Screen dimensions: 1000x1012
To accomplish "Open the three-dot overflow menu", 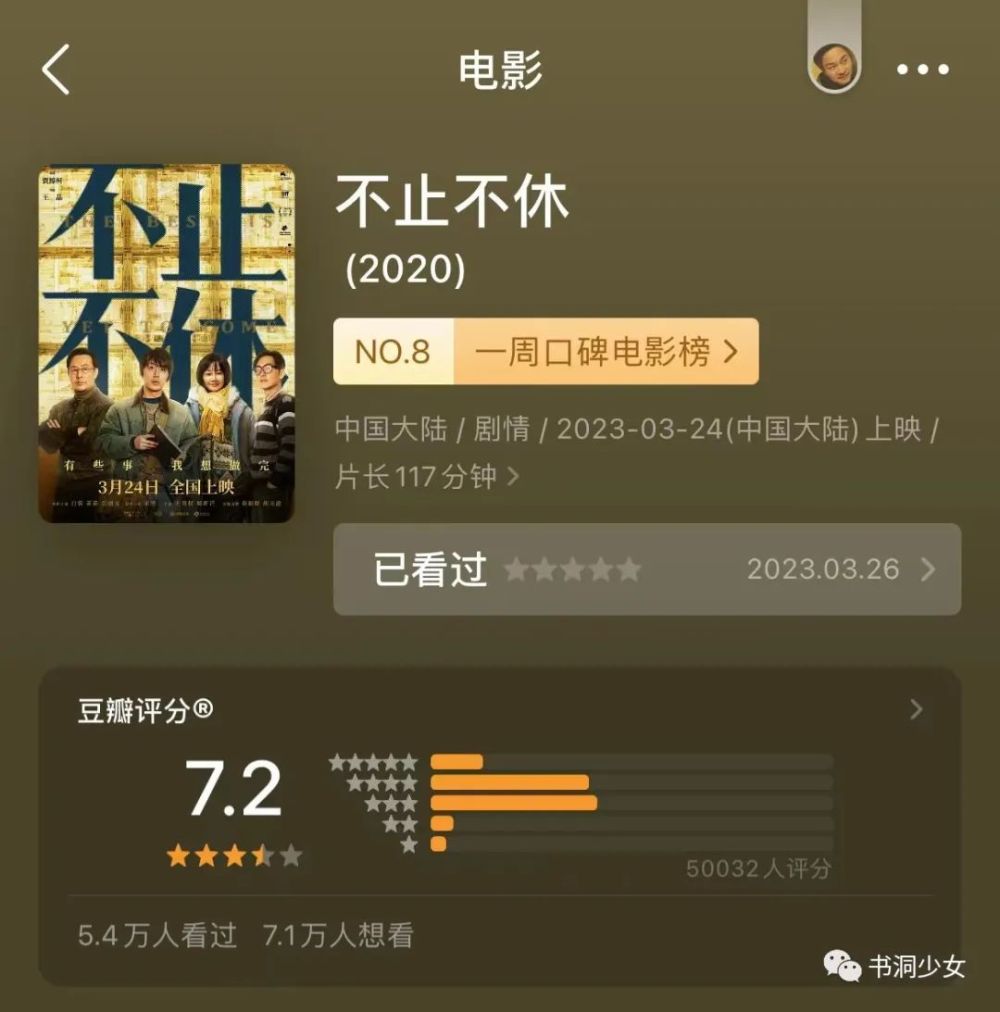I will [921, 70].
